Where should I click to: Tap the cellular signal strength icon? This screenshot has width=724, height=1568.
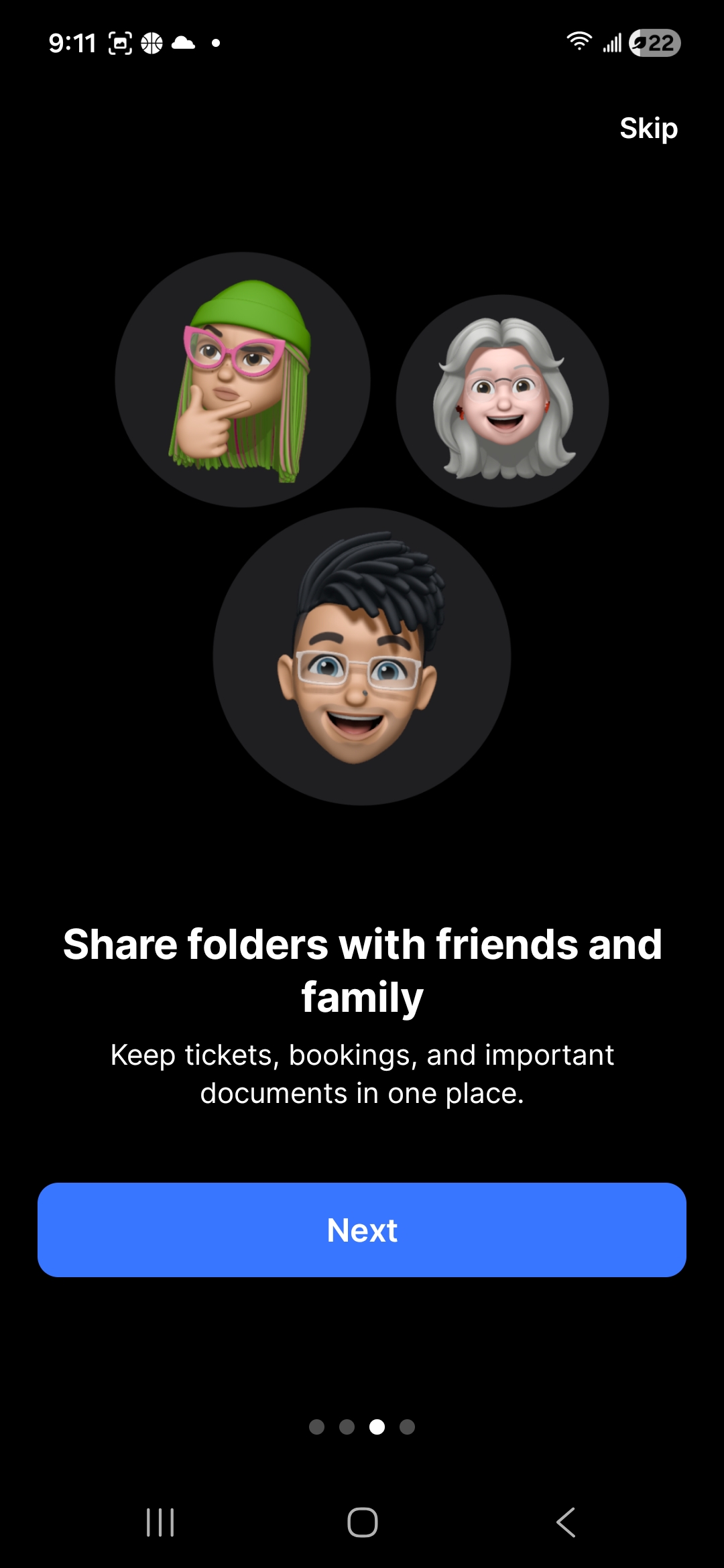tap(613, 42)
